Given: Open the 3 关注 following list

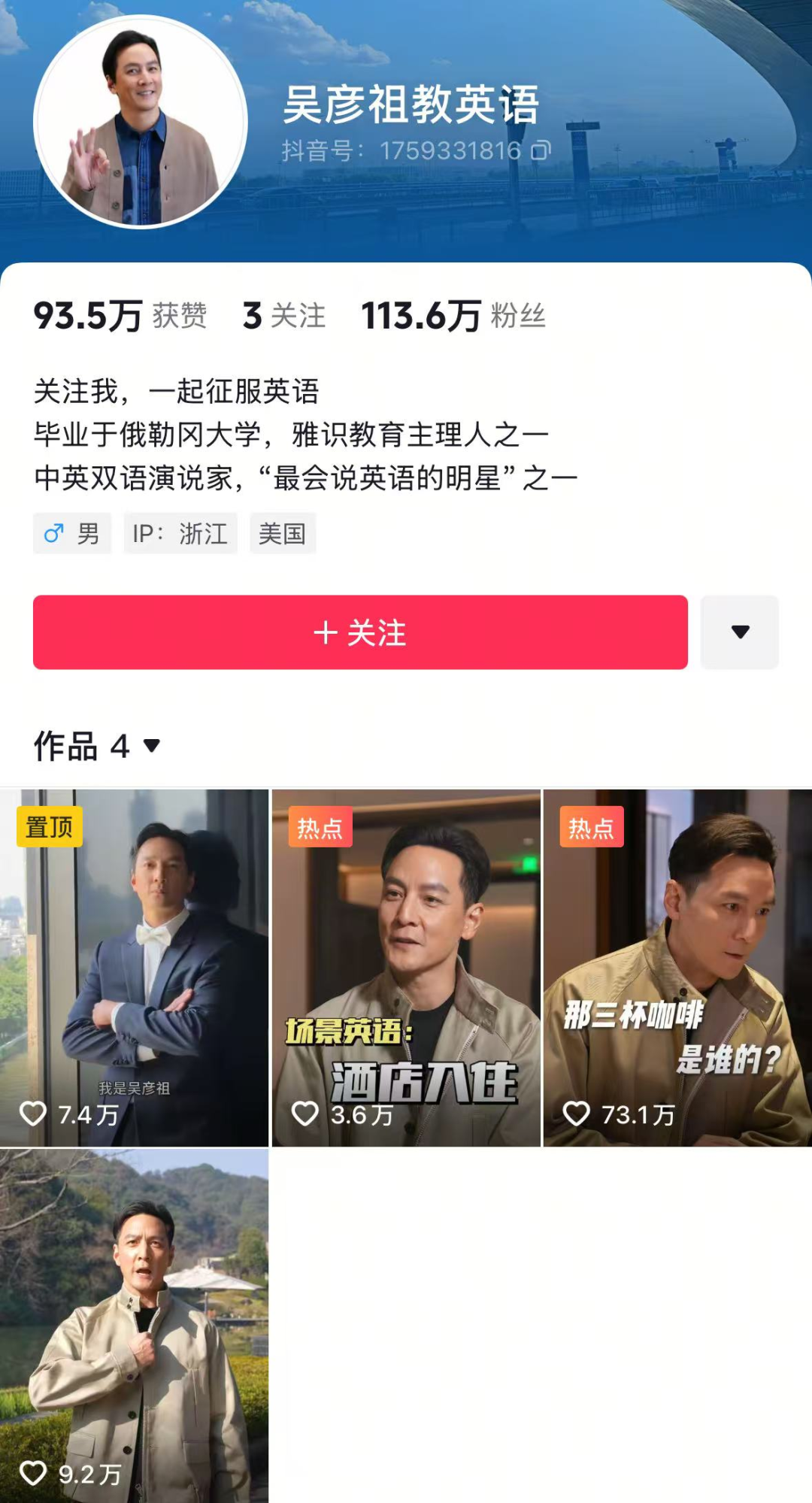Looking at the screenshot, I should 284,316.
